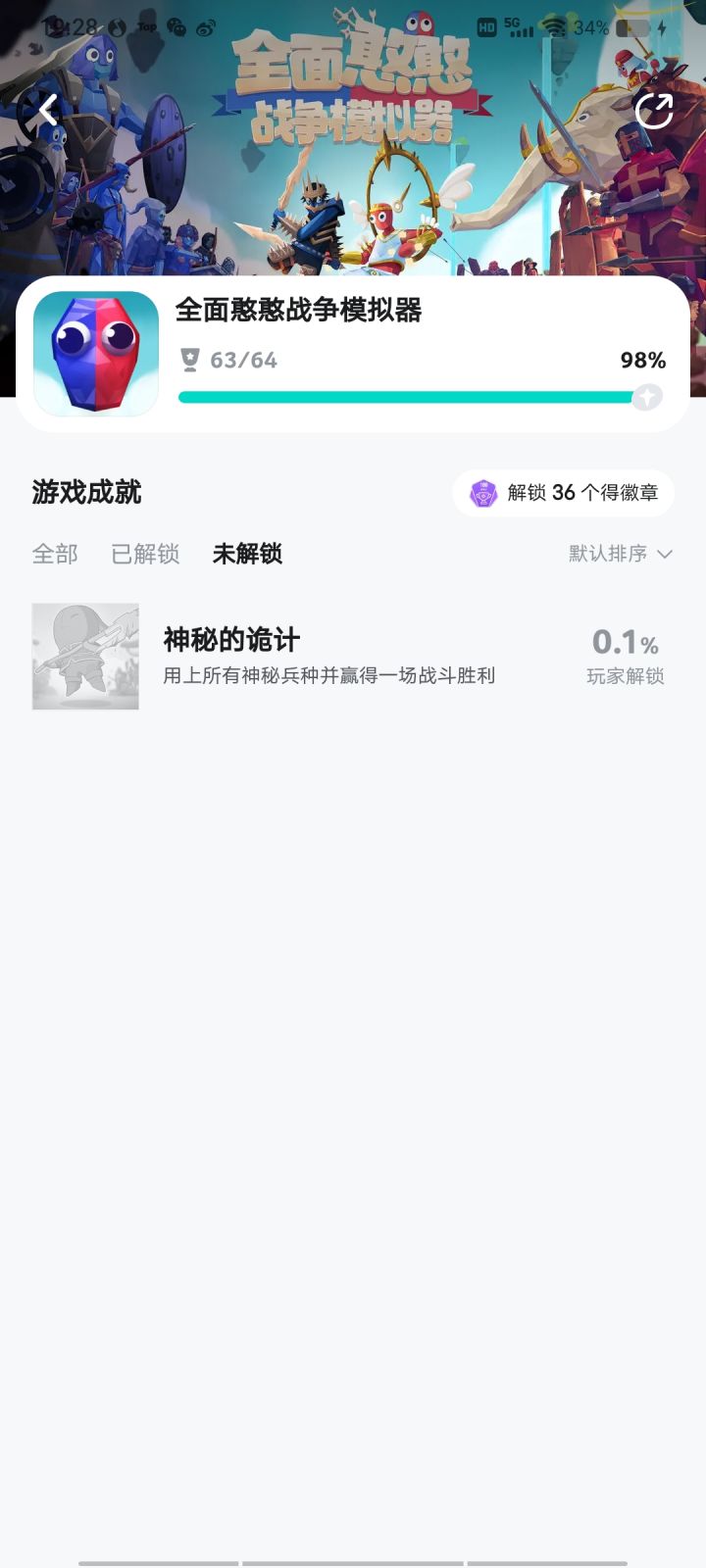
Task: Keep 未解锁 filter selected
Action: pos(247,555)
